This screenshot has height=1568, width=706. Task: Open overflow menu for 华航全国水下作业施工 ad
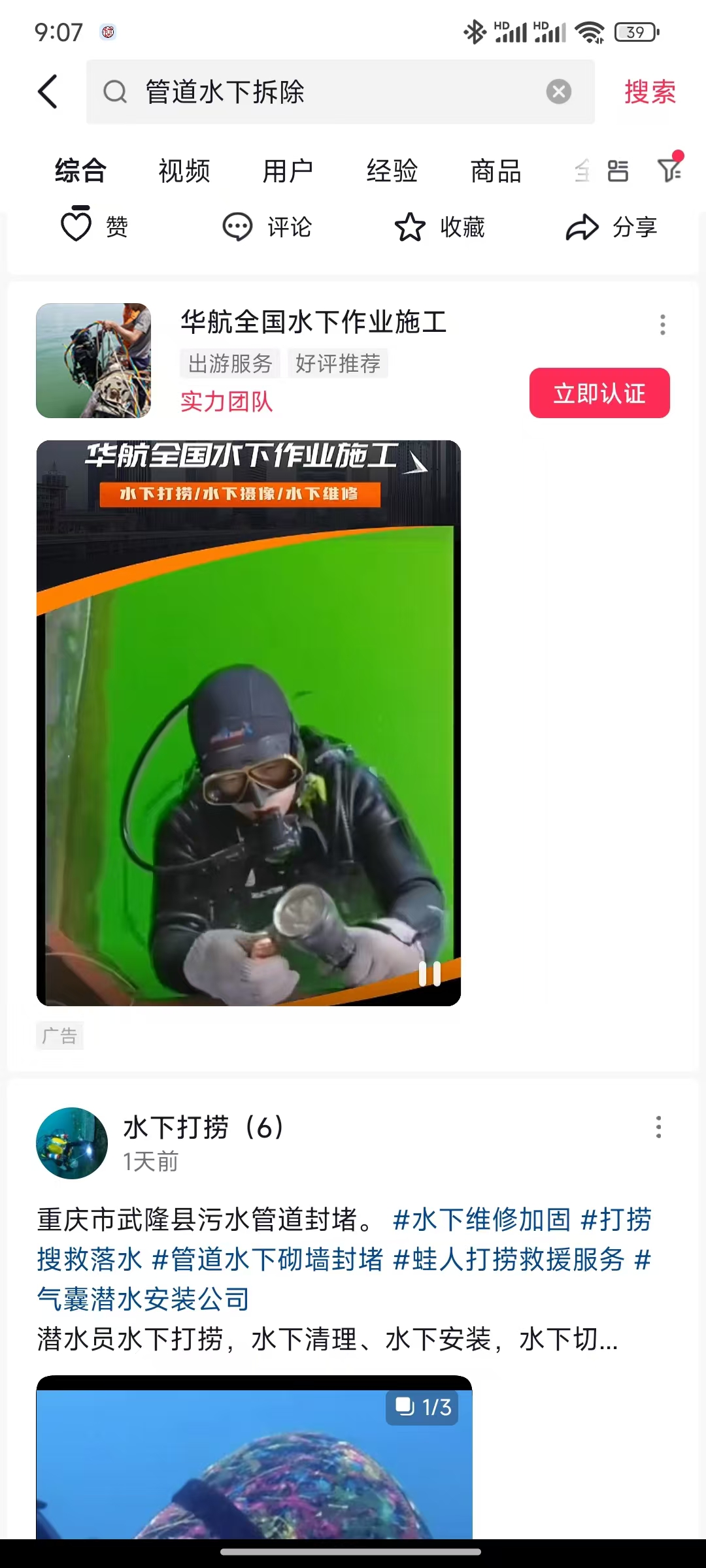point(662,325)
